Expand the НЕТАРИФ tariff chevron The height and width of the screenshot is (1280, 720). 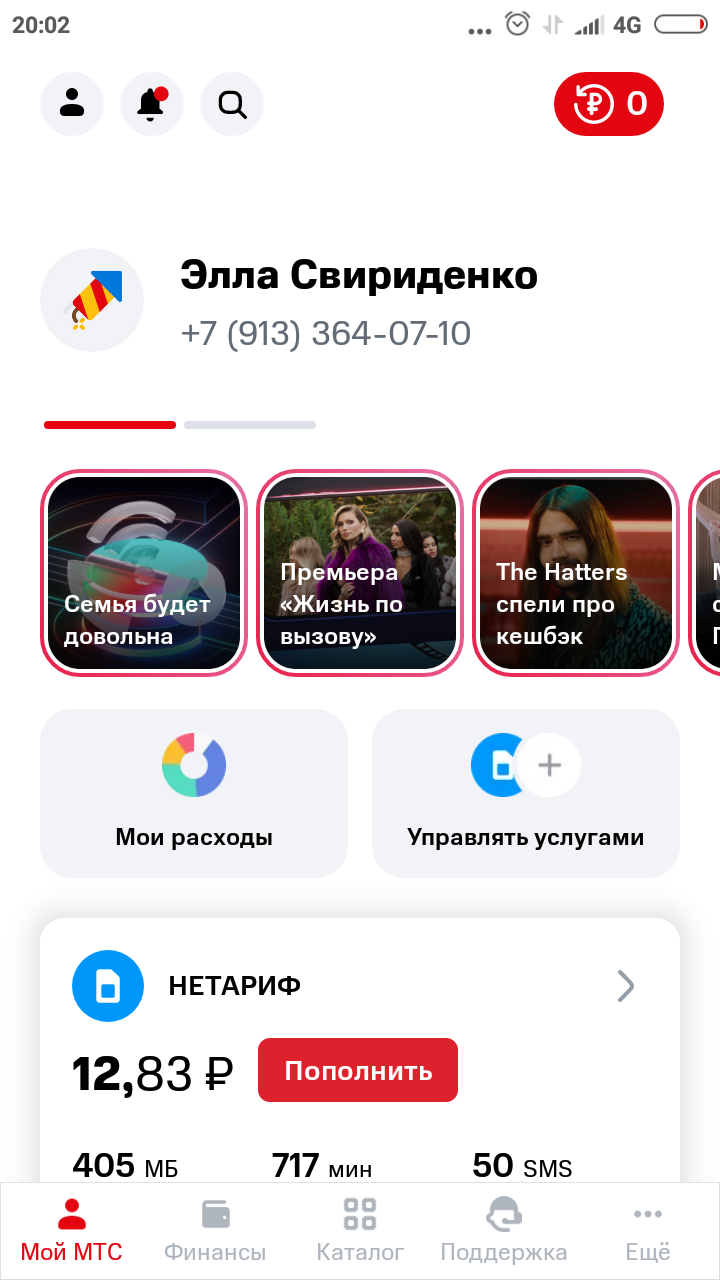tap(626, 986)
